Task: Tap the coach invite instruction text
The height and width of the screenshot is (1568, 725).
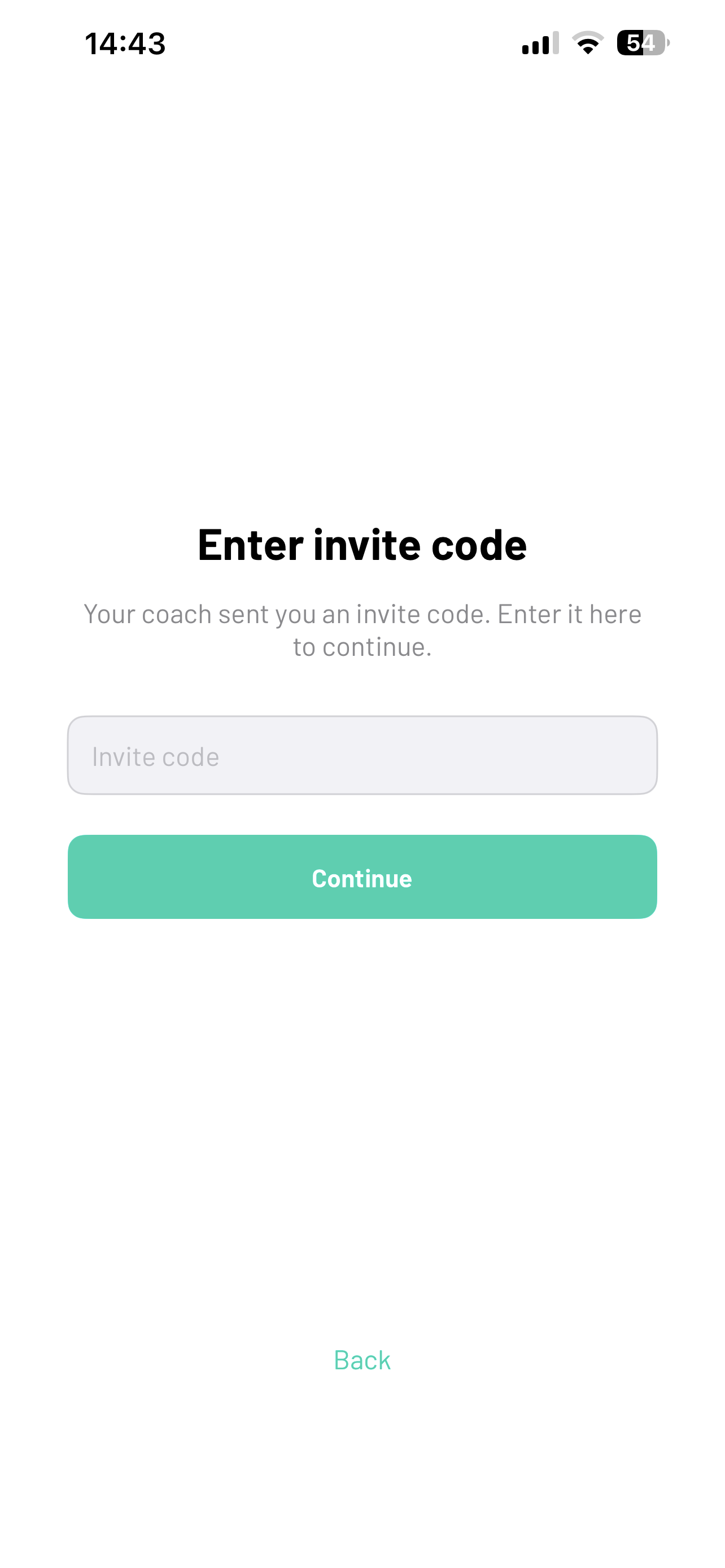Action: click(x=361, y=630)
